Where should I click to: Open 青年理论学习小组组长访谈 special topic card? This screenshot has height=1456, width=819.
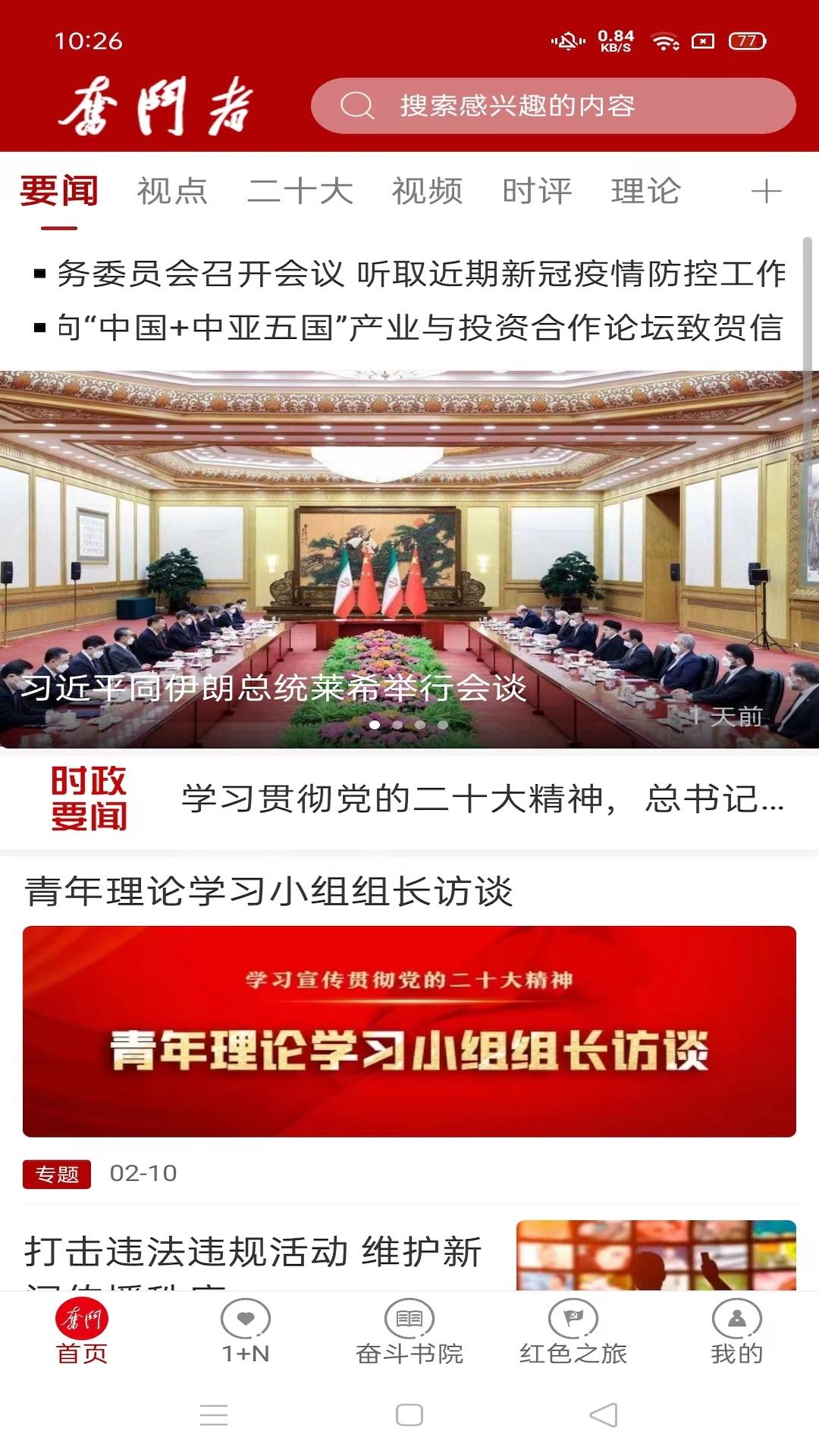click(x=409, y=1031)
